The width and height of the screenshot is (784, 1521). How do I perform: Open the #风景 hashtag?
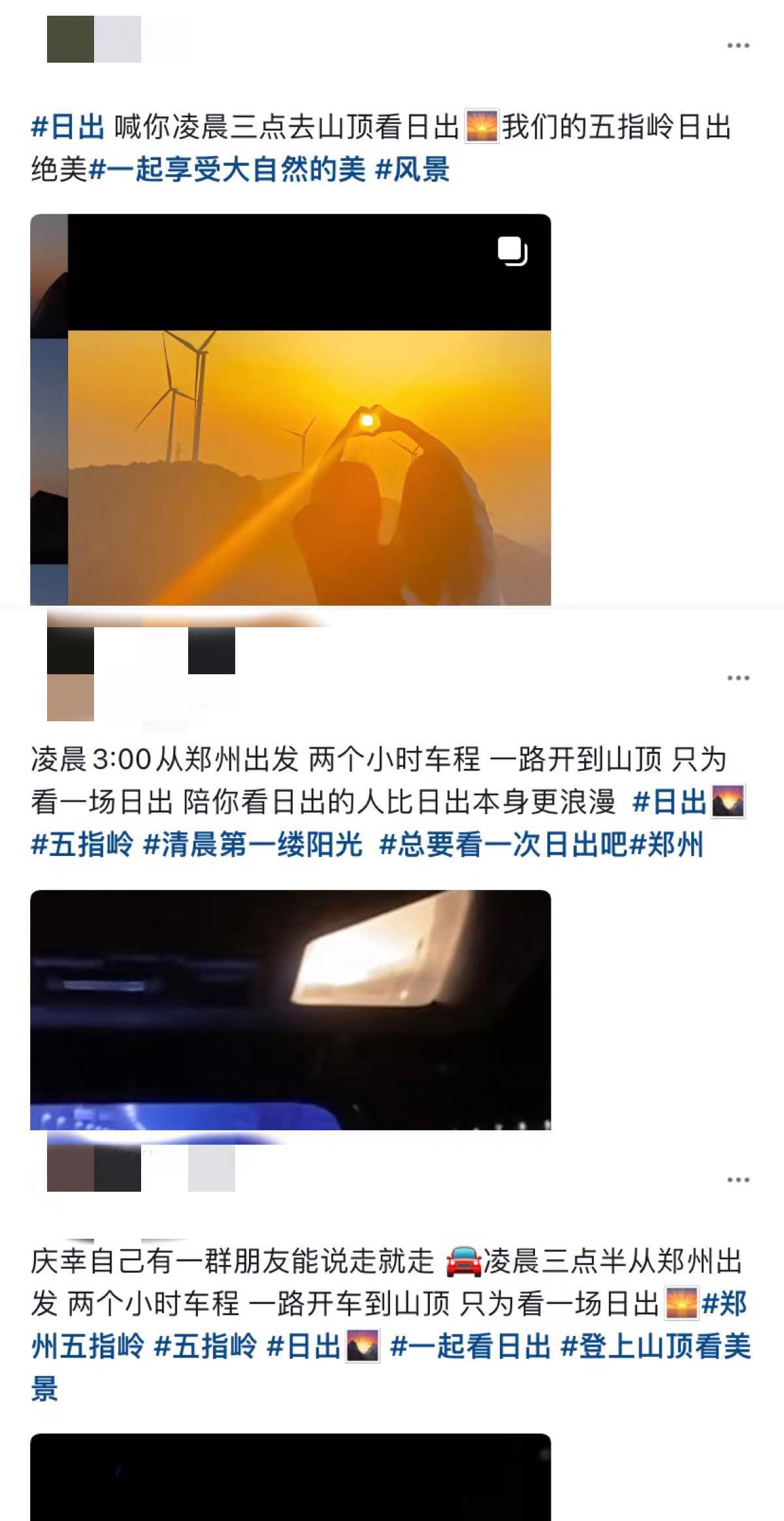[x=412, y=170]
